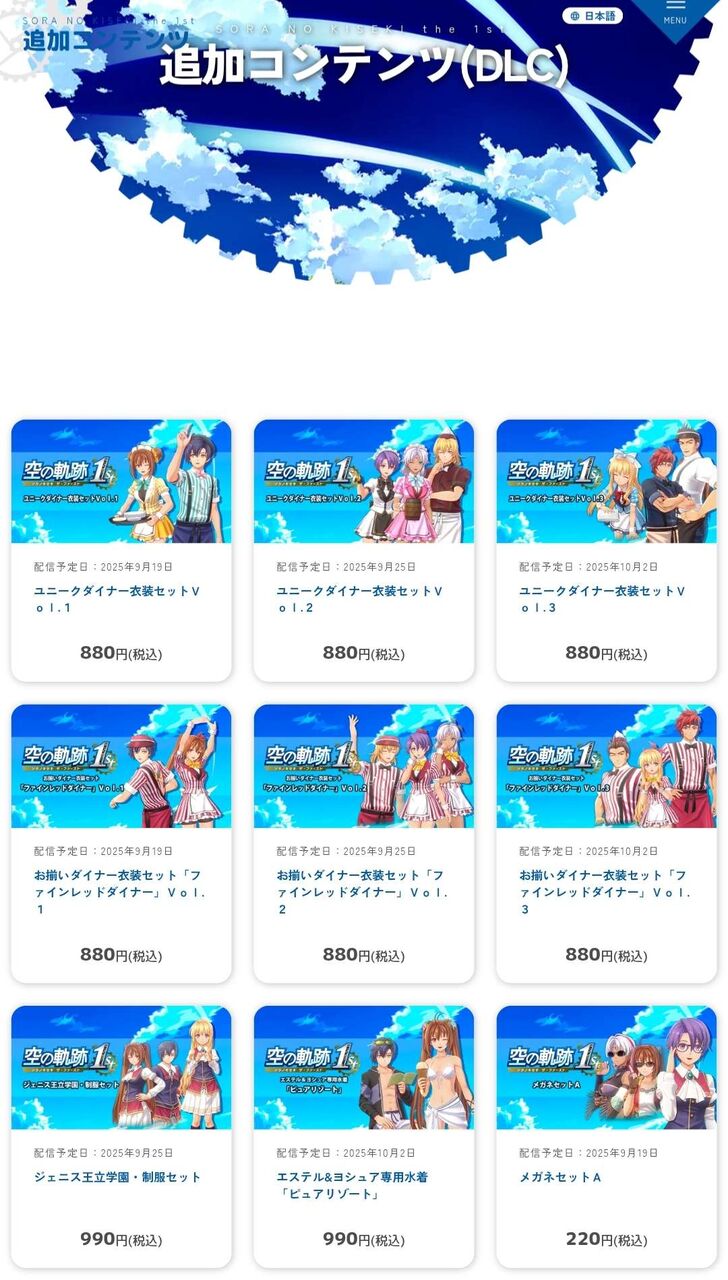The height and width of the screenshot is (1280, 728).
Task: Change language via the 日本語 selector
Action: [x=592, y=16]
